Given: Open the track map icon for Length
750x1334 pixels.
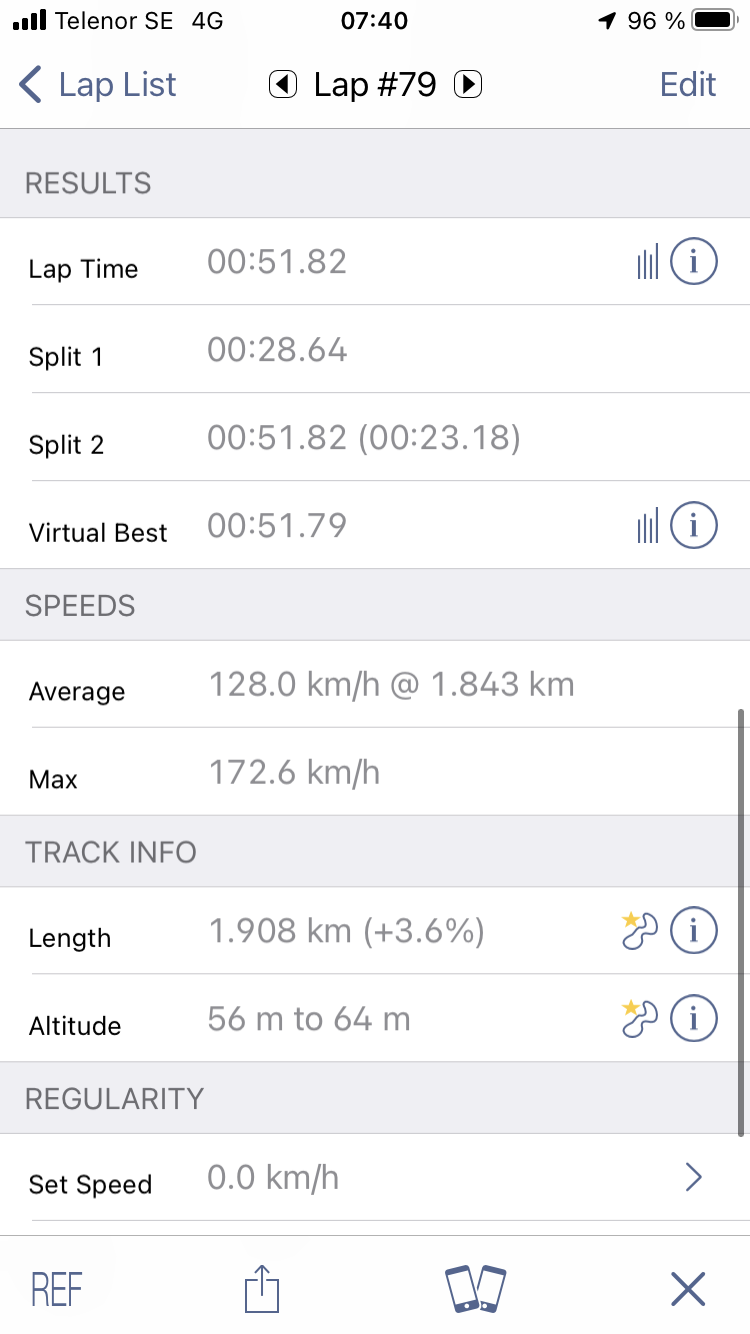Looking at the screenshot, I should [x=640, y=931].
